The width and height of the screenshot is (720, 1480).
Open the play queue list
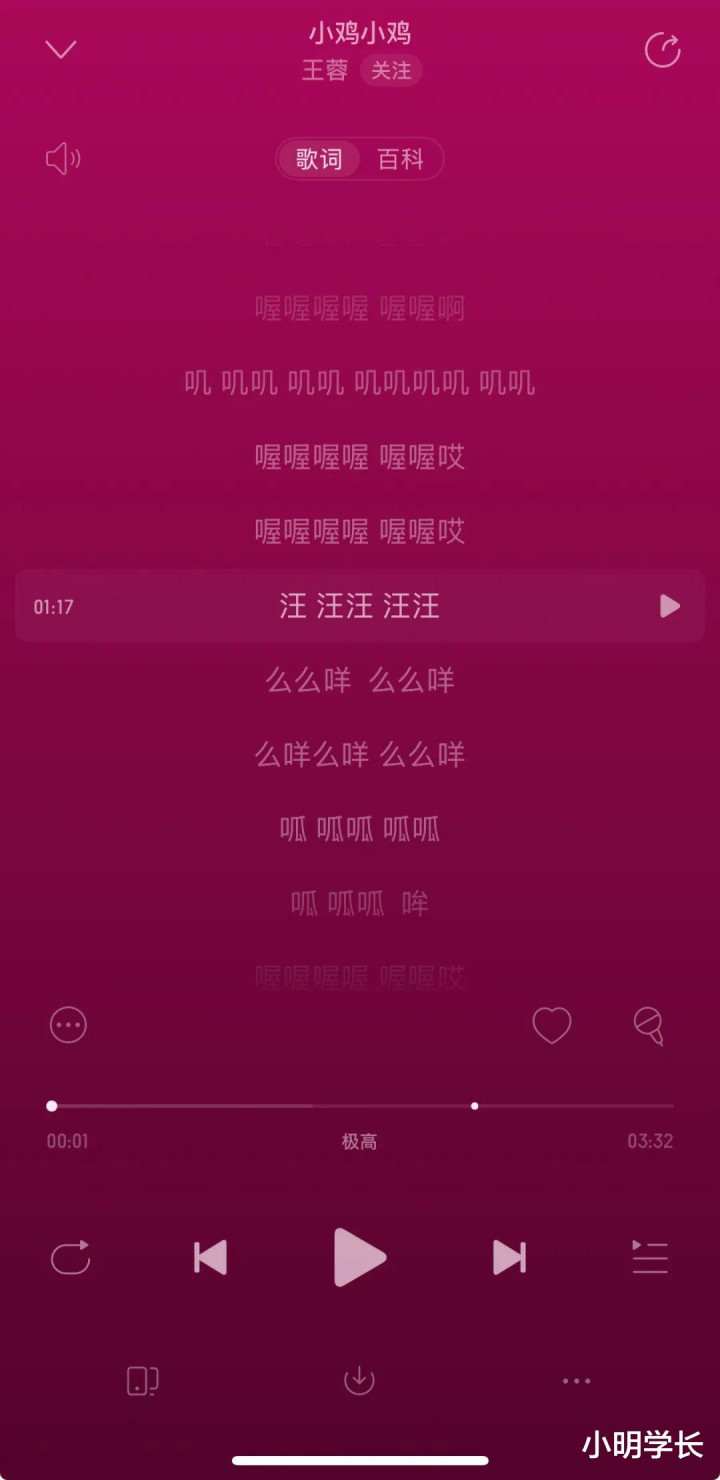650,1257
